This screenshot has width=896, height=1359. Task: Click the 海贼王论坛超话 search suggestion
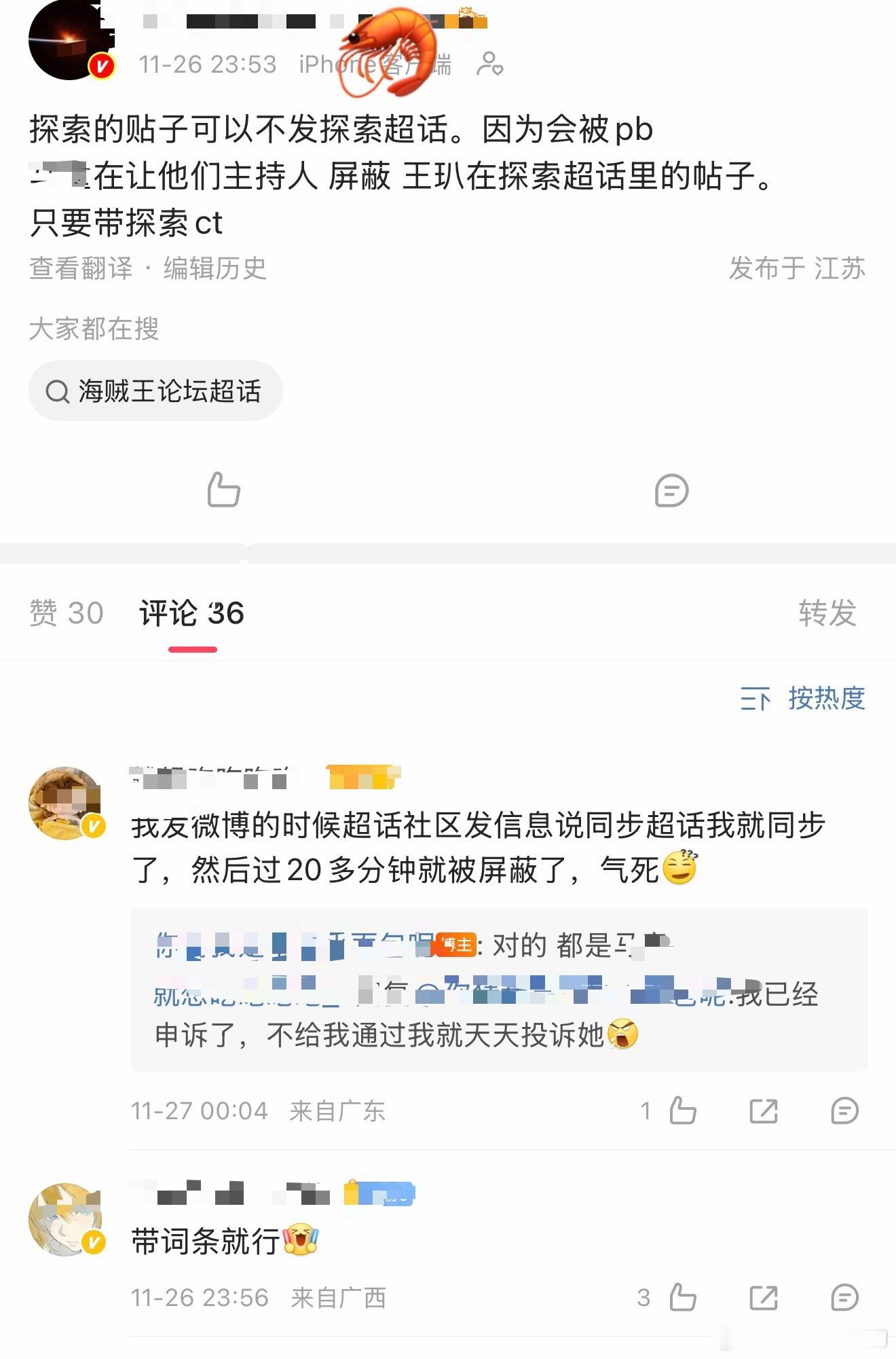(170, 390)
